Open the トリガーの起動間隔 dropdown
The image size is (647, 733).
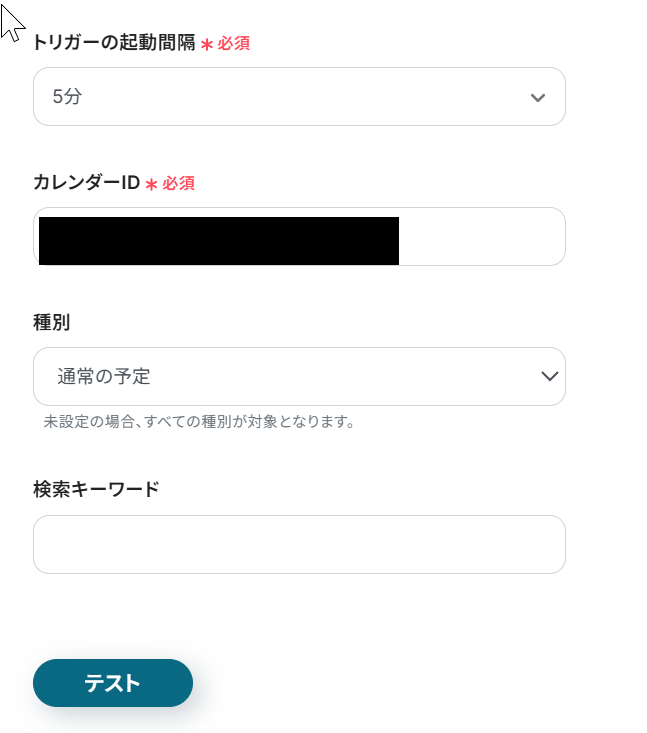(299, 97)
